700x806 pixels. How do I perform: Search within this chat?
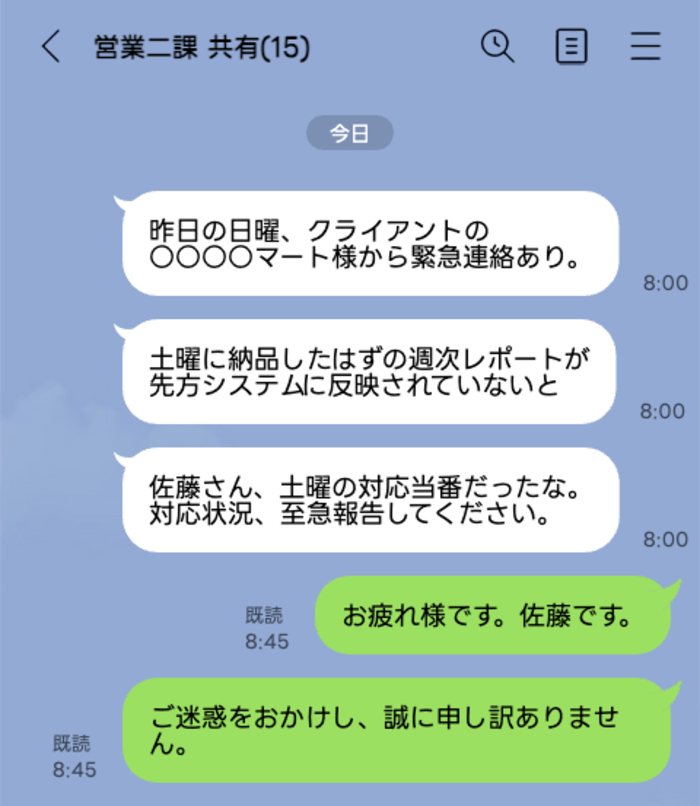(x=497, y=46)
